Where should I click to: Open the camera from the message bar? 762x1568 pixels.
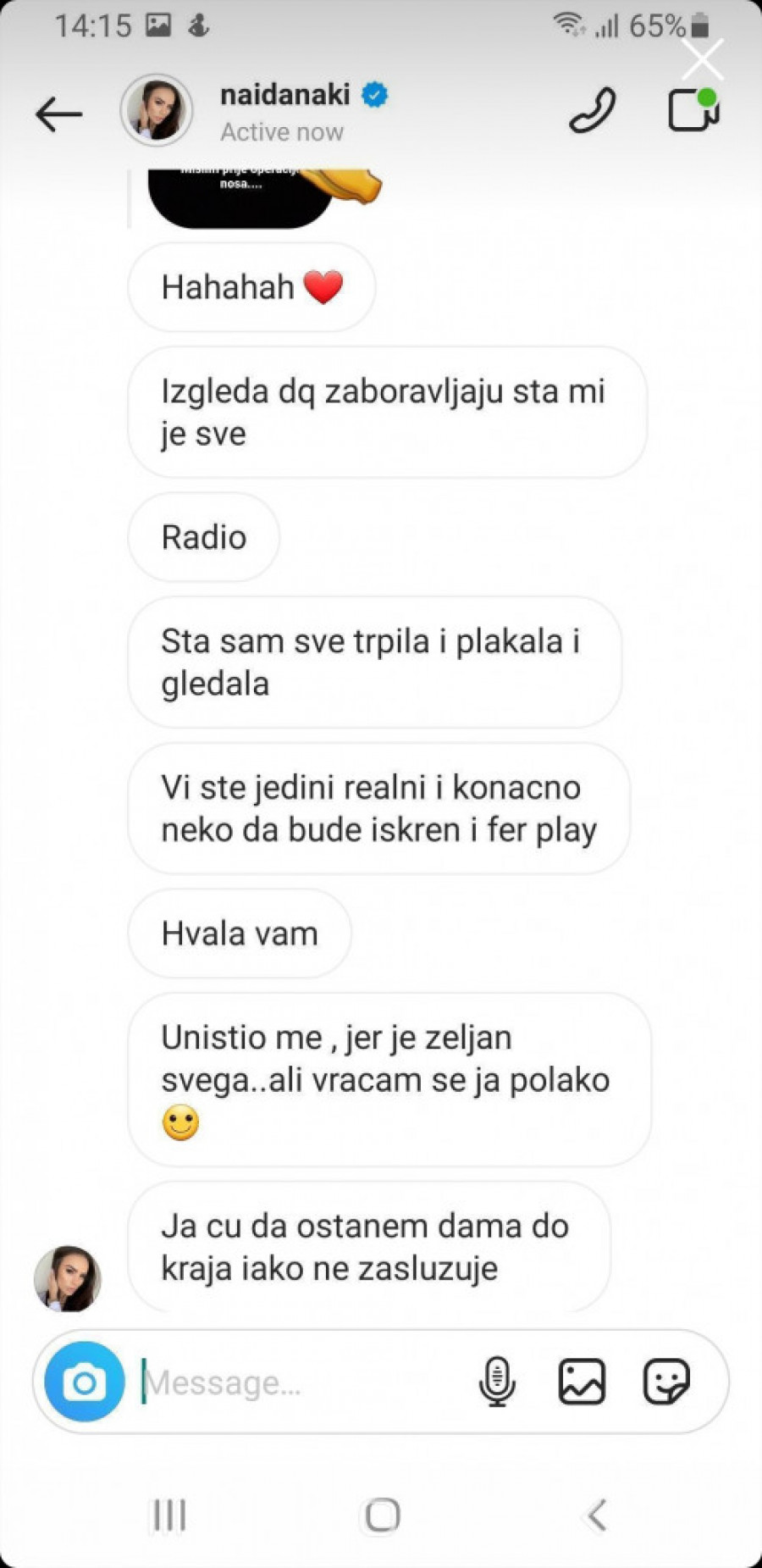tap(84, 1382)
